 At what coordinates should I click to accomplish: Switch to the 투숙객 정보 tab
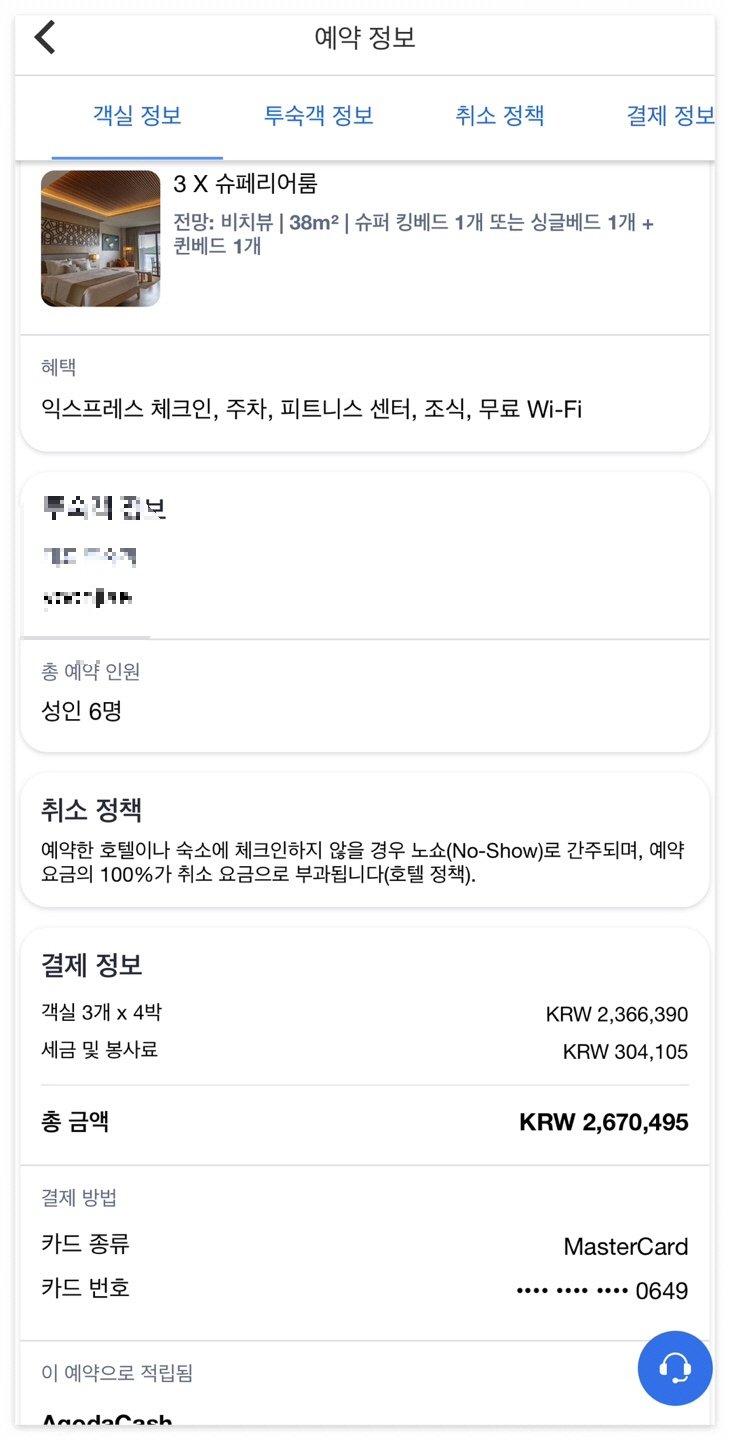pos(319,116)
